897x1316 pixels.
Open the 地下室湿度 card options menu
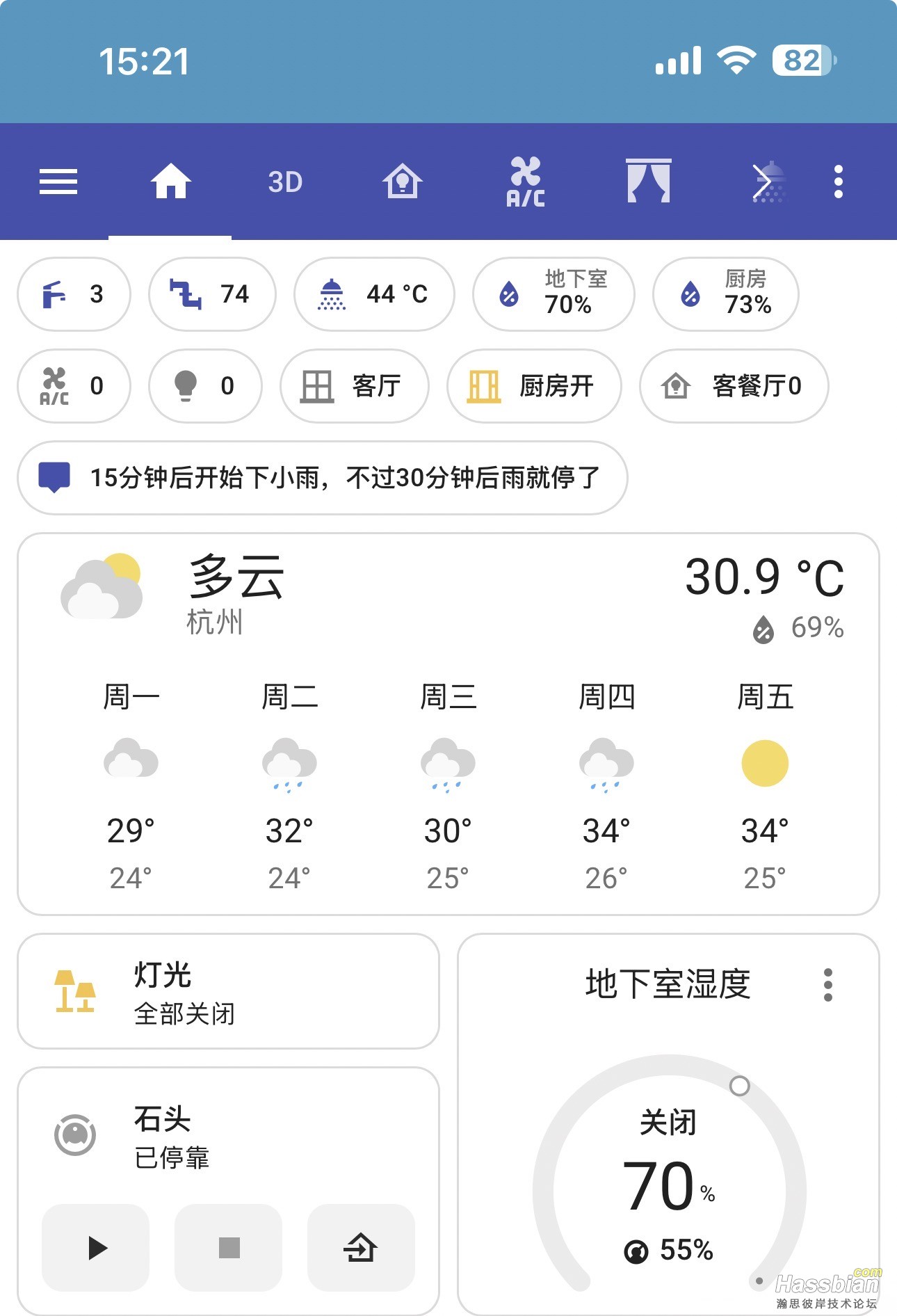(x=827, y=985)
